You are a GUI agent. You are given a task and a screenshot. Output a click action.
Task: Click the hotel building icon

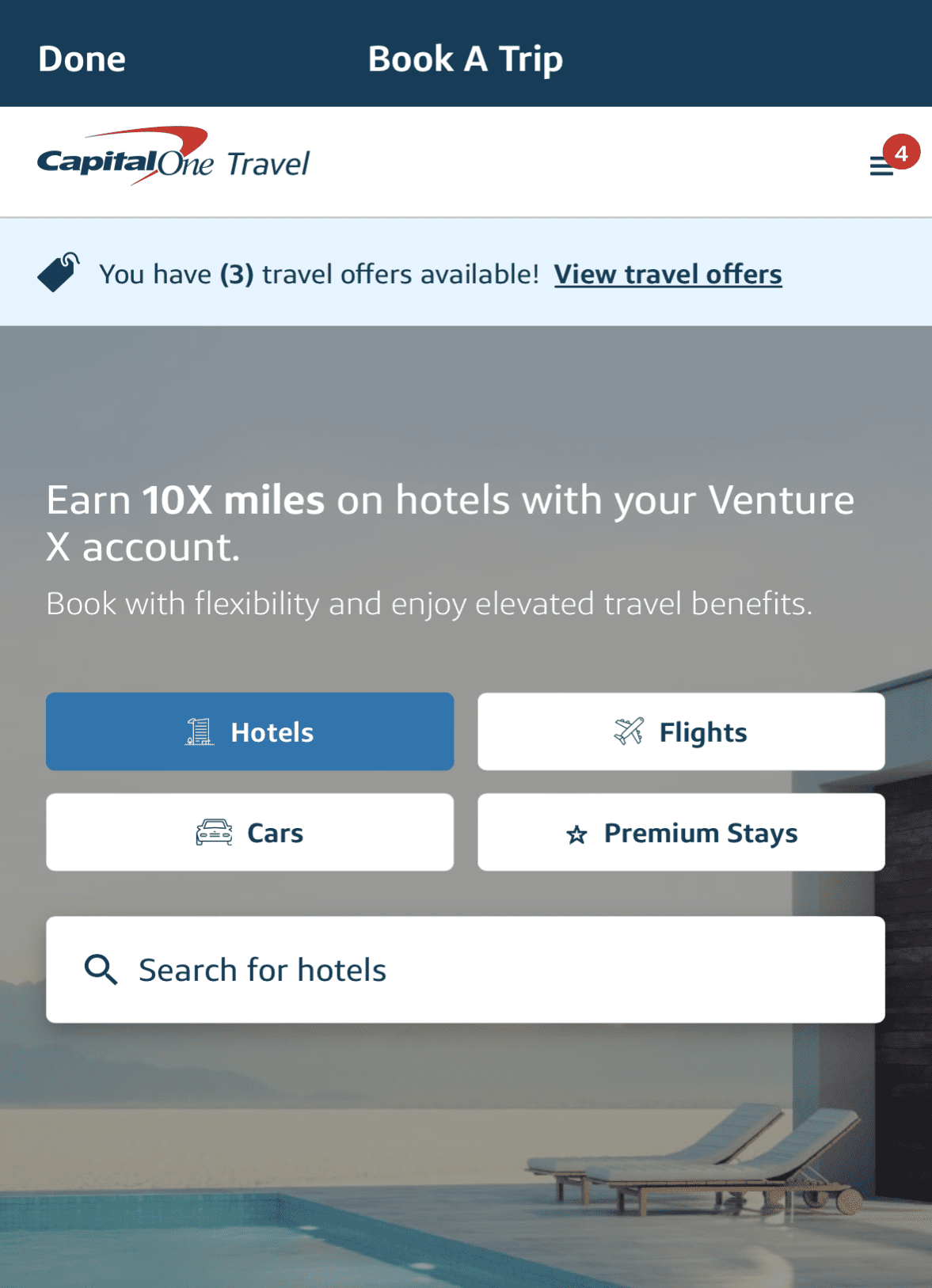pos(199,731)
